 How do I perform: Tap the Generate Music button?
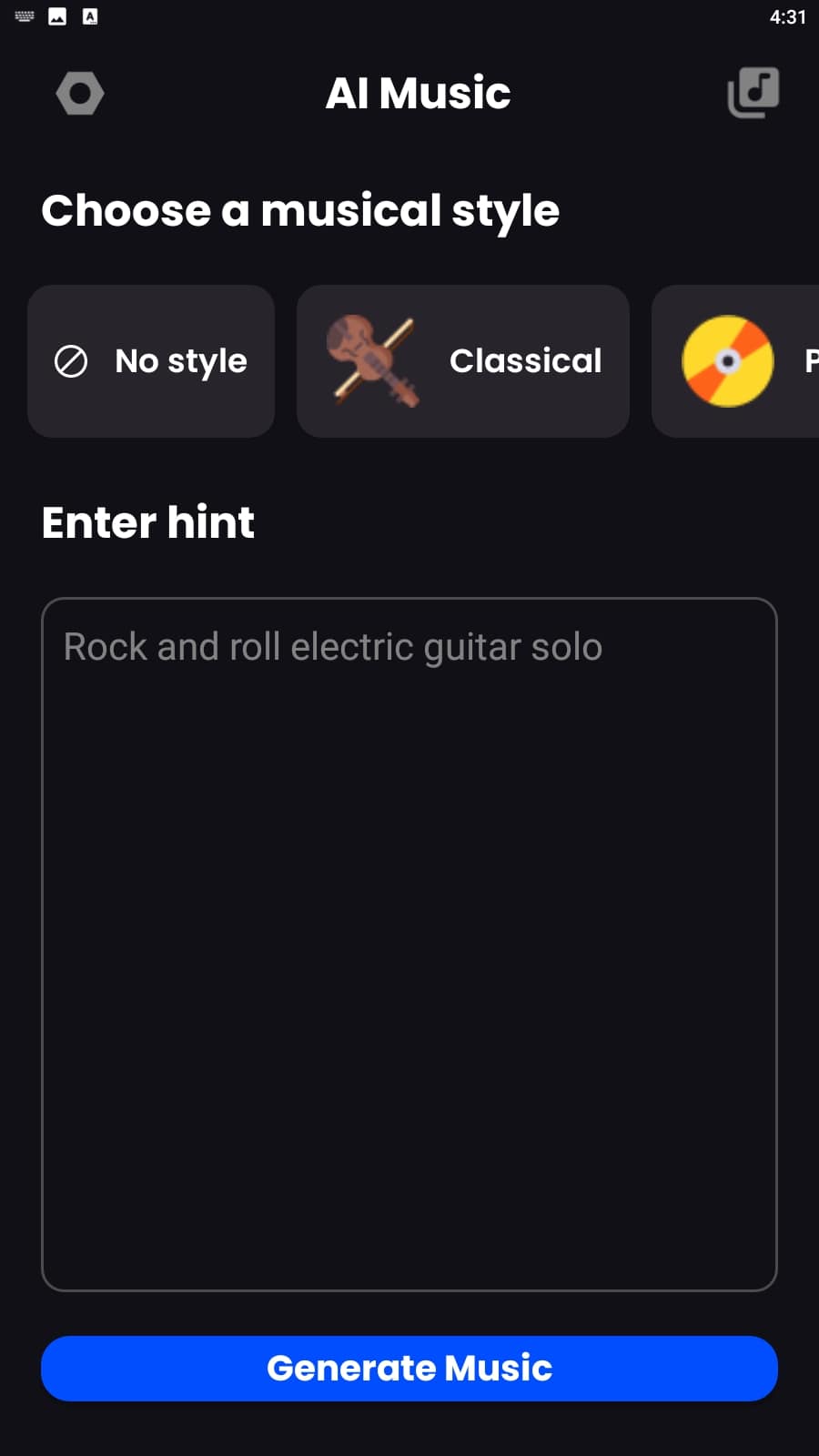409,1368
